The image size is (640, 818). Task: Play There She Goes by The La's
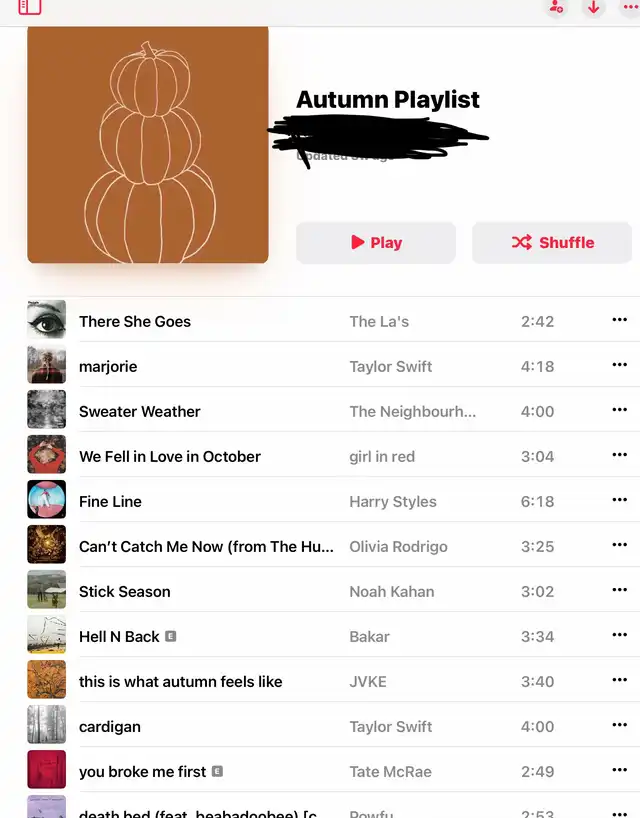pos(135,321)
